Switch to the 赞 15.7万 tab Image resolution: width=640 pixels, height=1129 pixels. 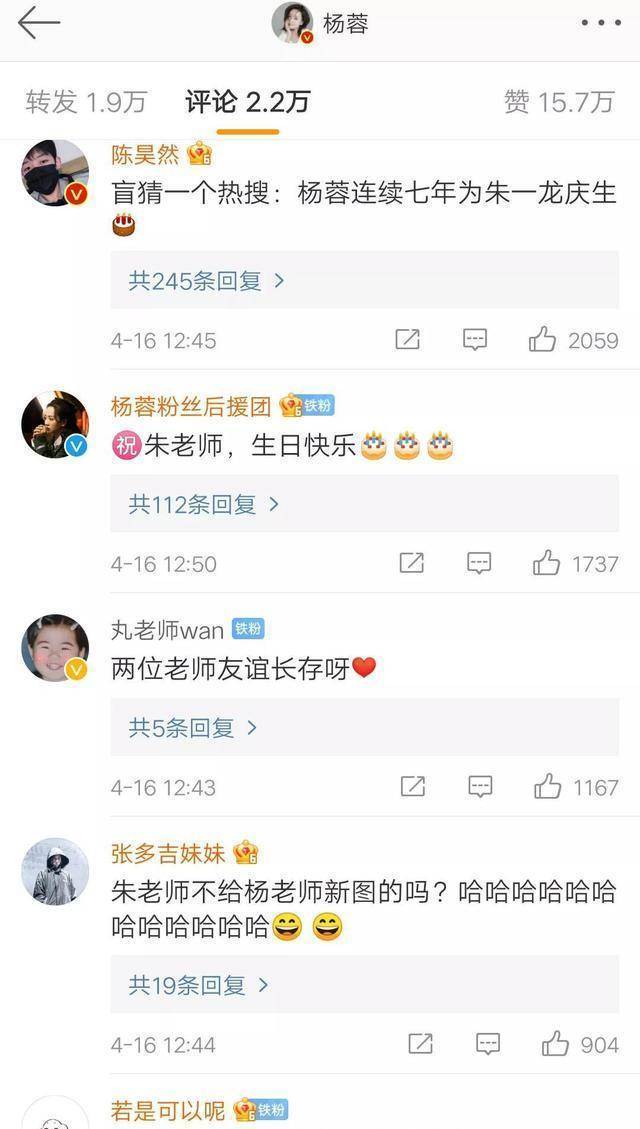point(559,101)
